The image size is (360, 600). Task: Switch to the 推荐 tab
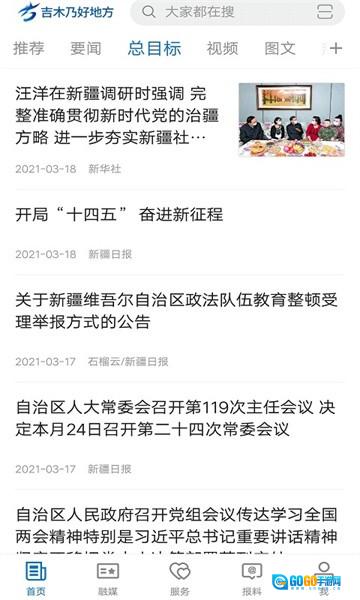pos(29,49)
